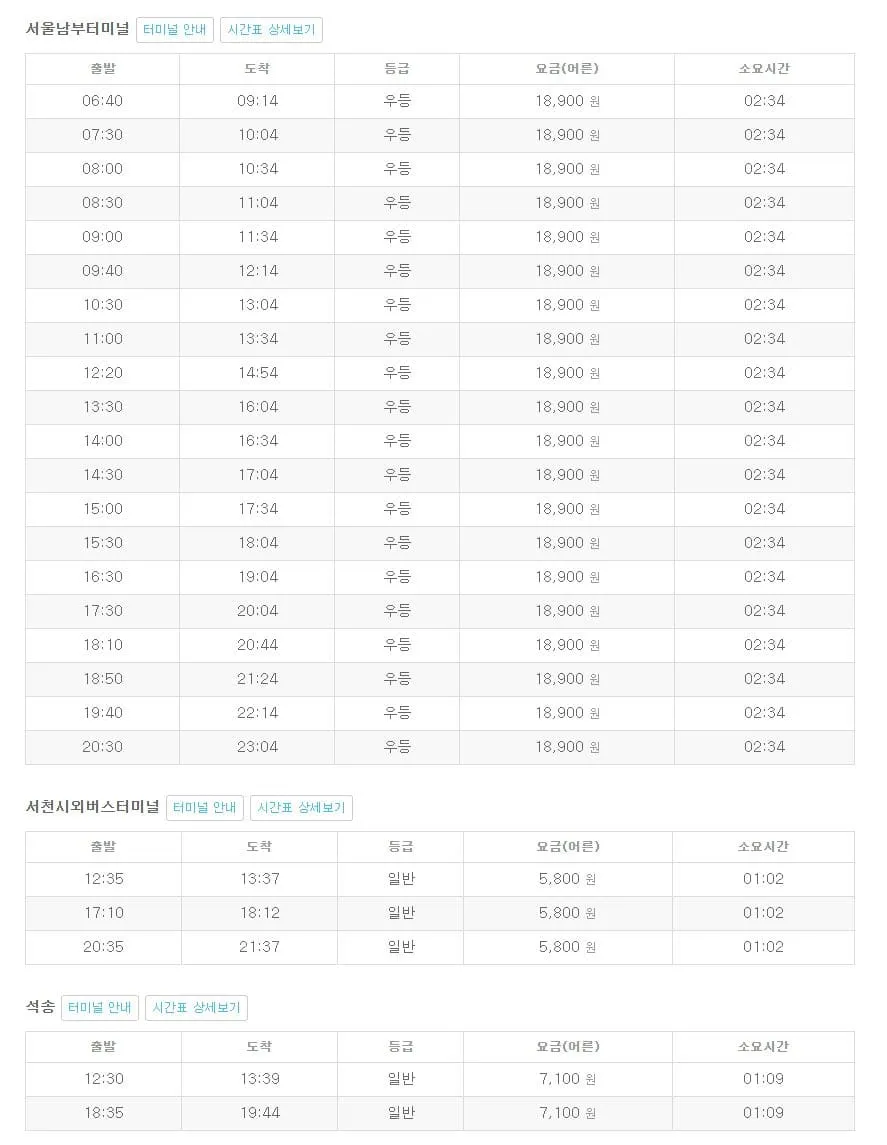Select the 20:35 departure from 서천시외버스터미널
The width and height of the screenshot is (887, 1145).
(x=103, y=947)
